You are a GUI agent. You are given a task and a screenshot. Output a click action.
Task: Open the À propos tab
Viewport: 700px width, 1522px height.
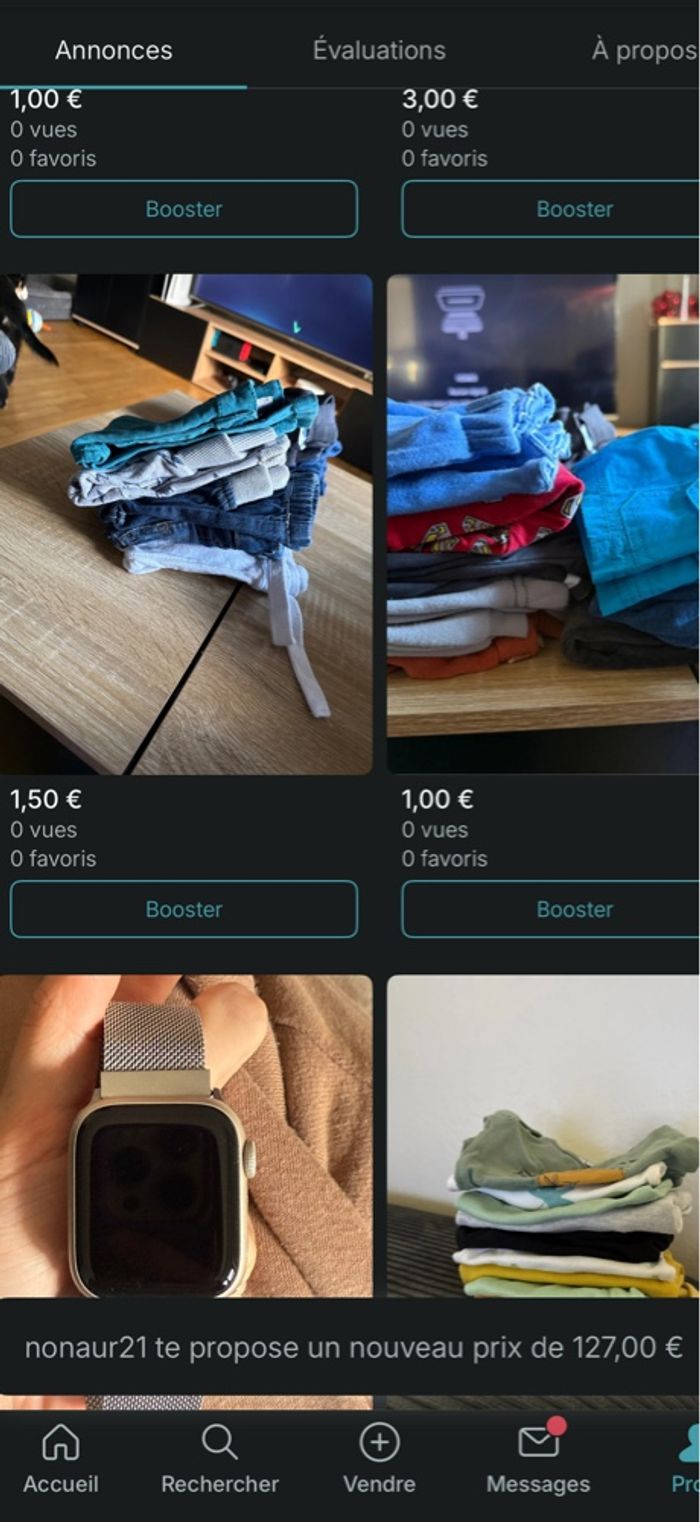(643, 50)
